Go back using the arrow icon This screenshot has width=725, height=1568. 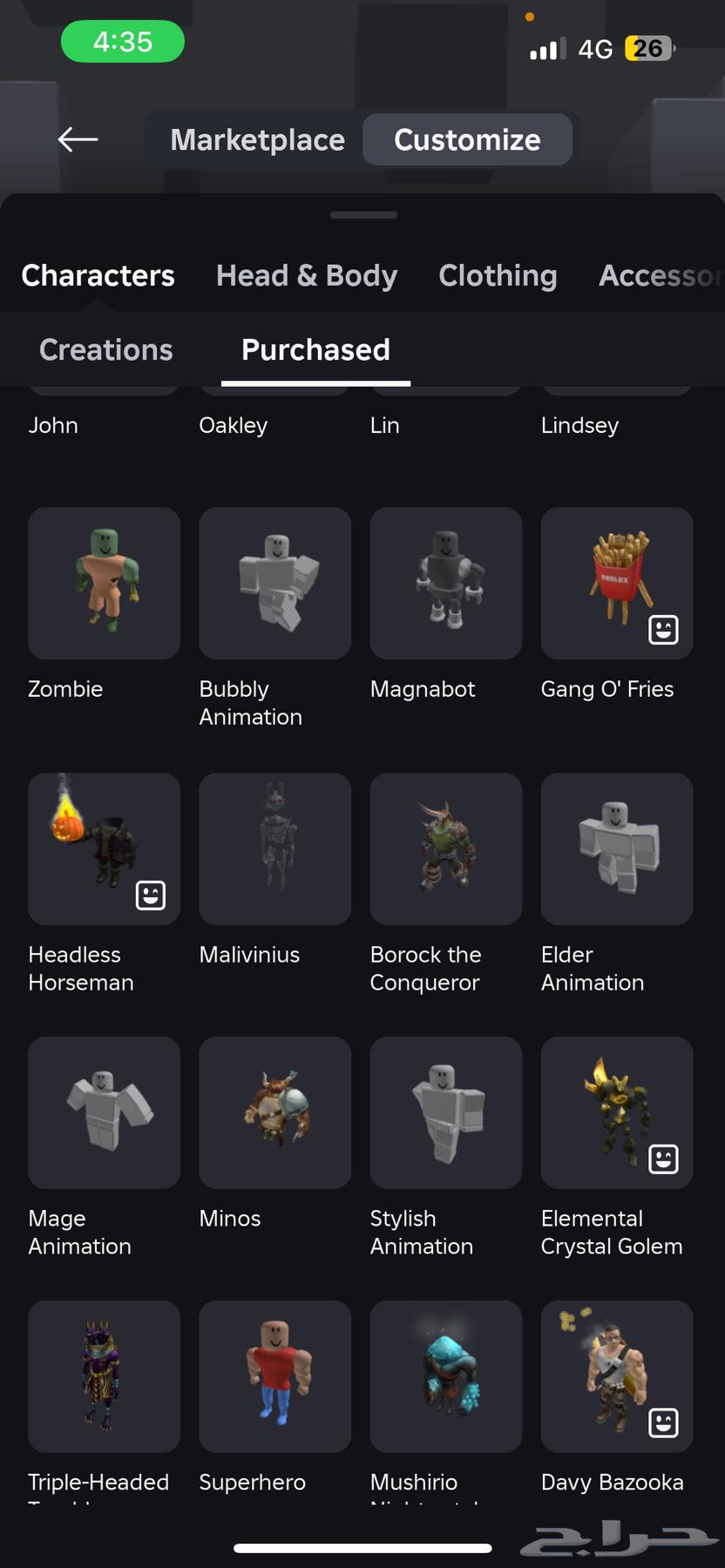78,139
